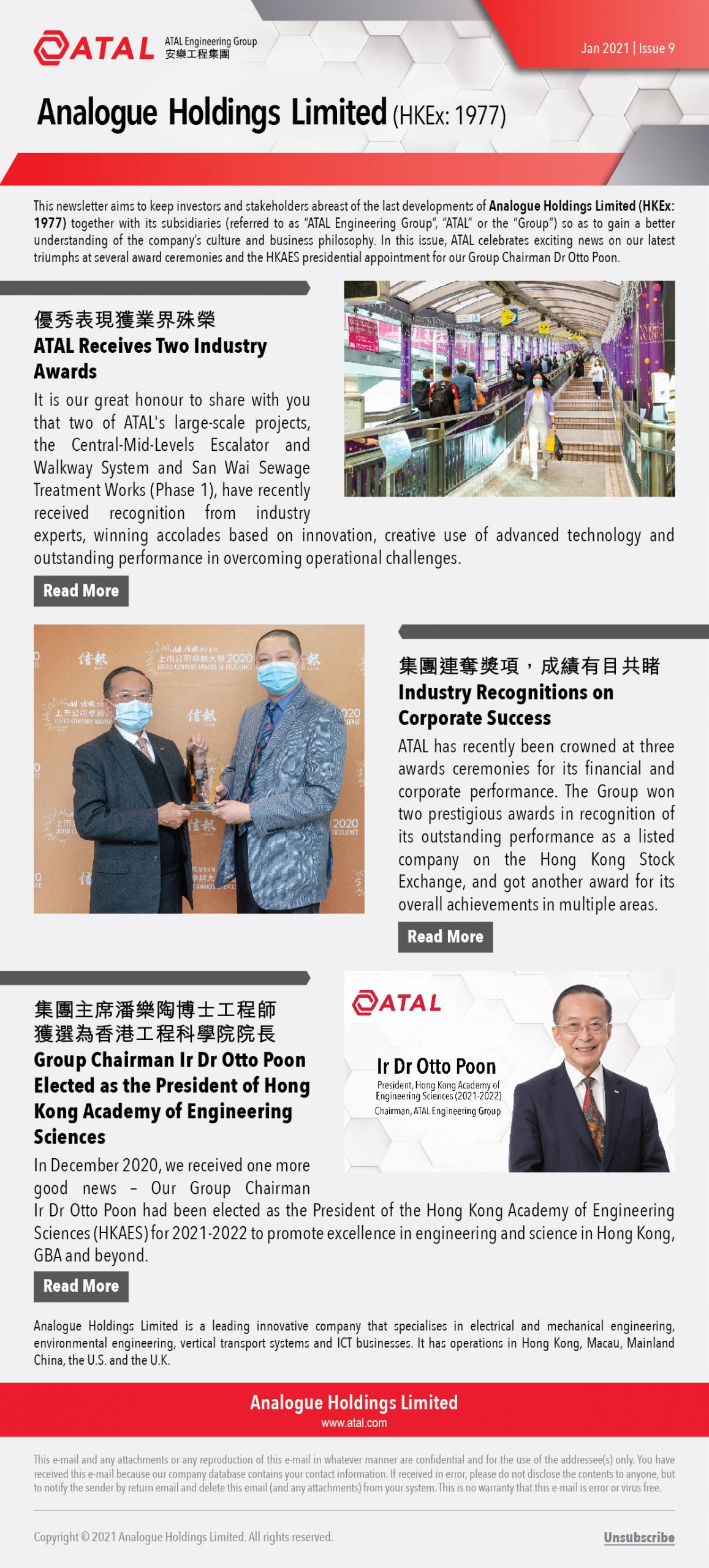Open Read More under Industry Recognitions on Corporate Success
Screen dimensions: 709x1568
[445, 937]
